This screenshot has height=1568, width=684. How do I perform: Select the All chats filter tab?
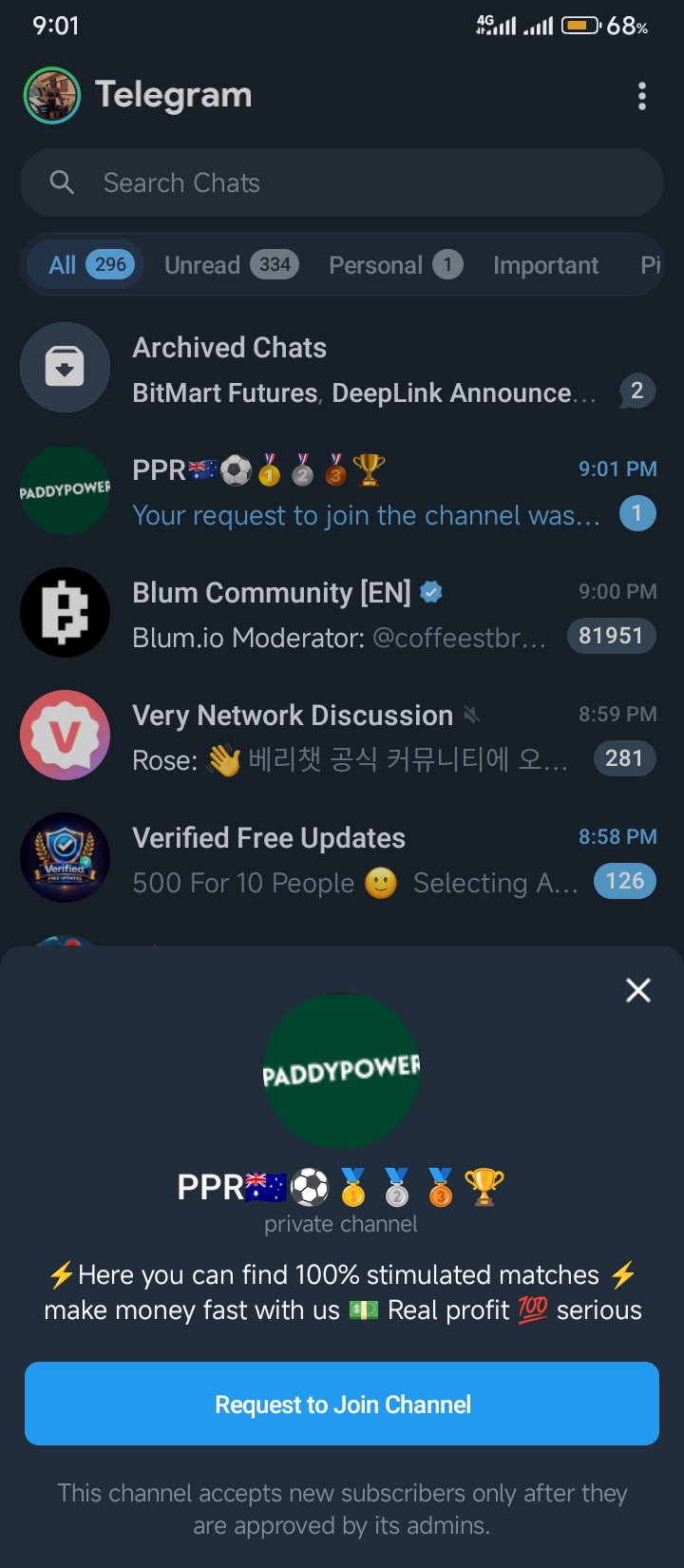click(84, 265)
